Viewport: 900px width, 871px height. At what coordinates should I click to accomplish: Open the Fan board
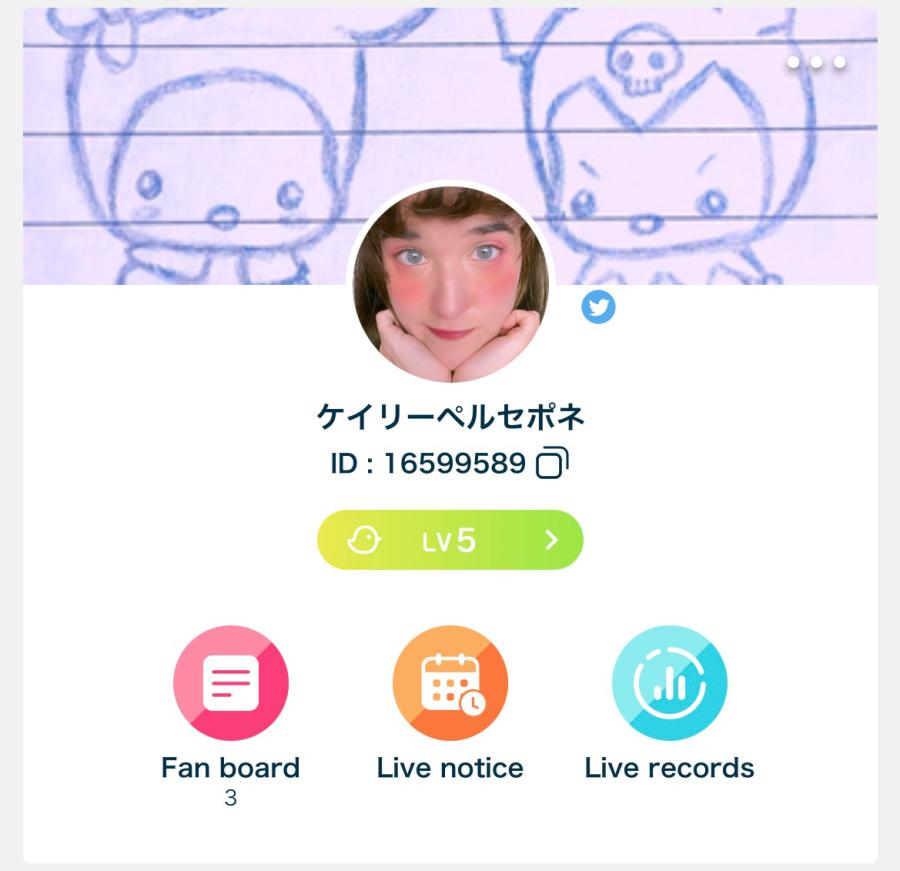click(x=231, y=684)
